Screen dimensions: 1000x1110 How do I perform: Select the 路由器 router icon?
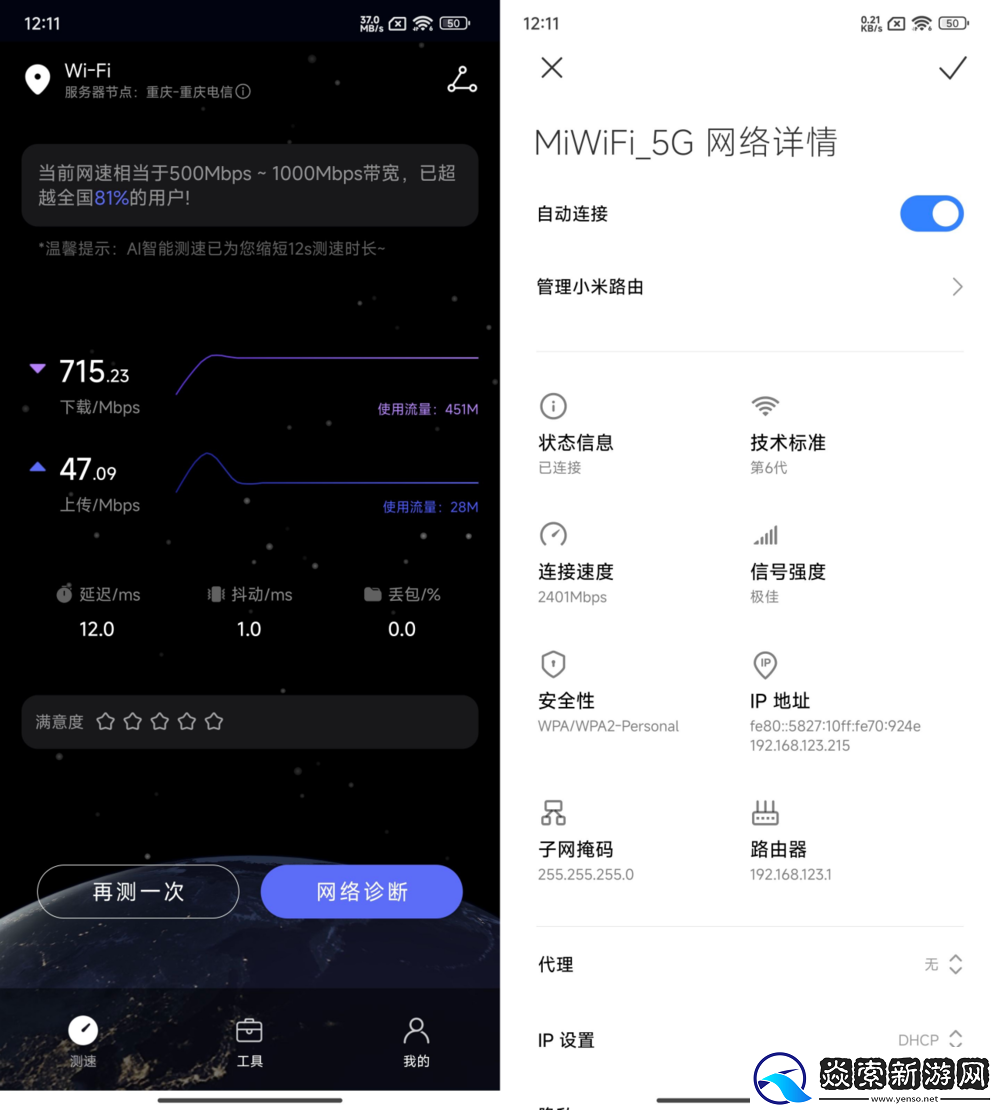point(765,812)
